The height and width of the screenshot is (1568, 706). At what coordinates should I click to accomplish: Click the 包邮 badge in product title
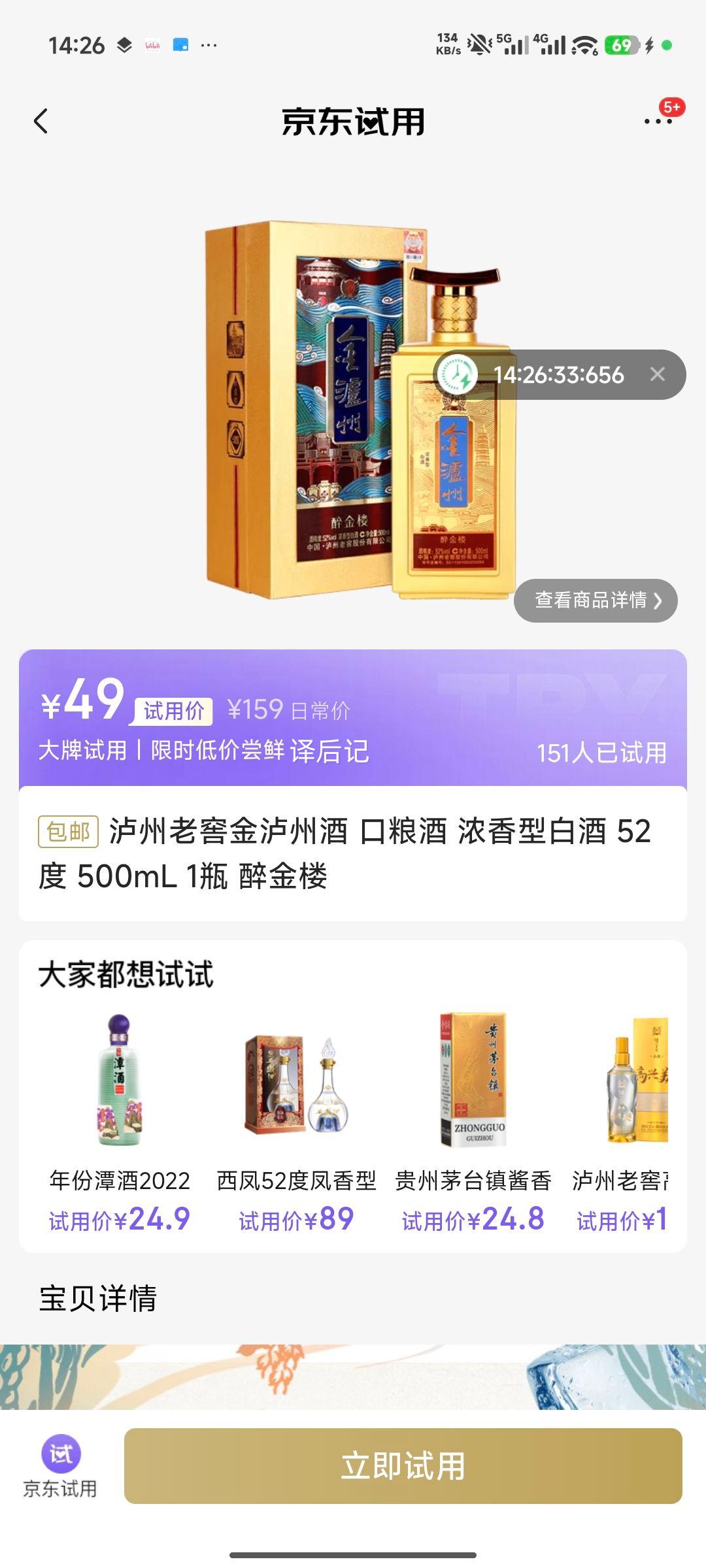68,828
